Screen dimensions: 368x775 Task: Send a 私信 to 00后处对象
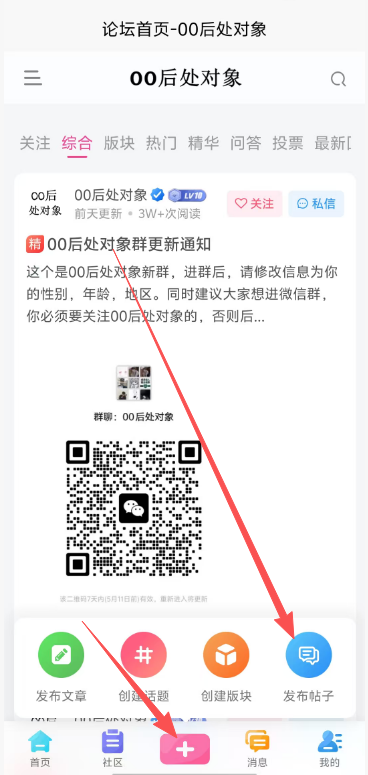316,204
